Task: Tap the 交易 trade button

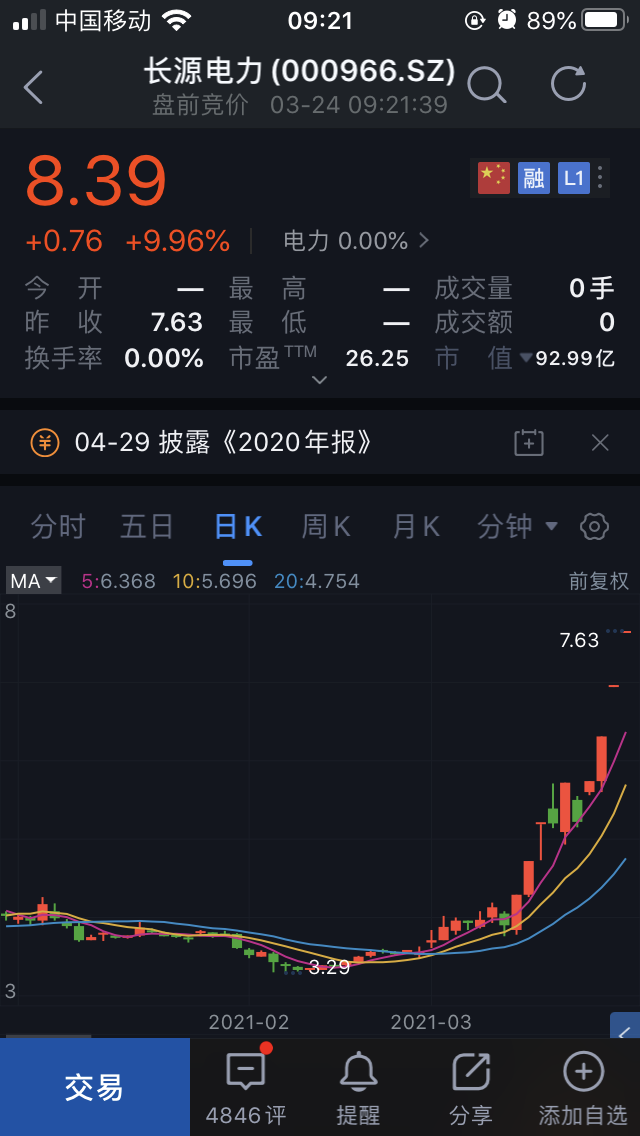Action: point(95,1087)
